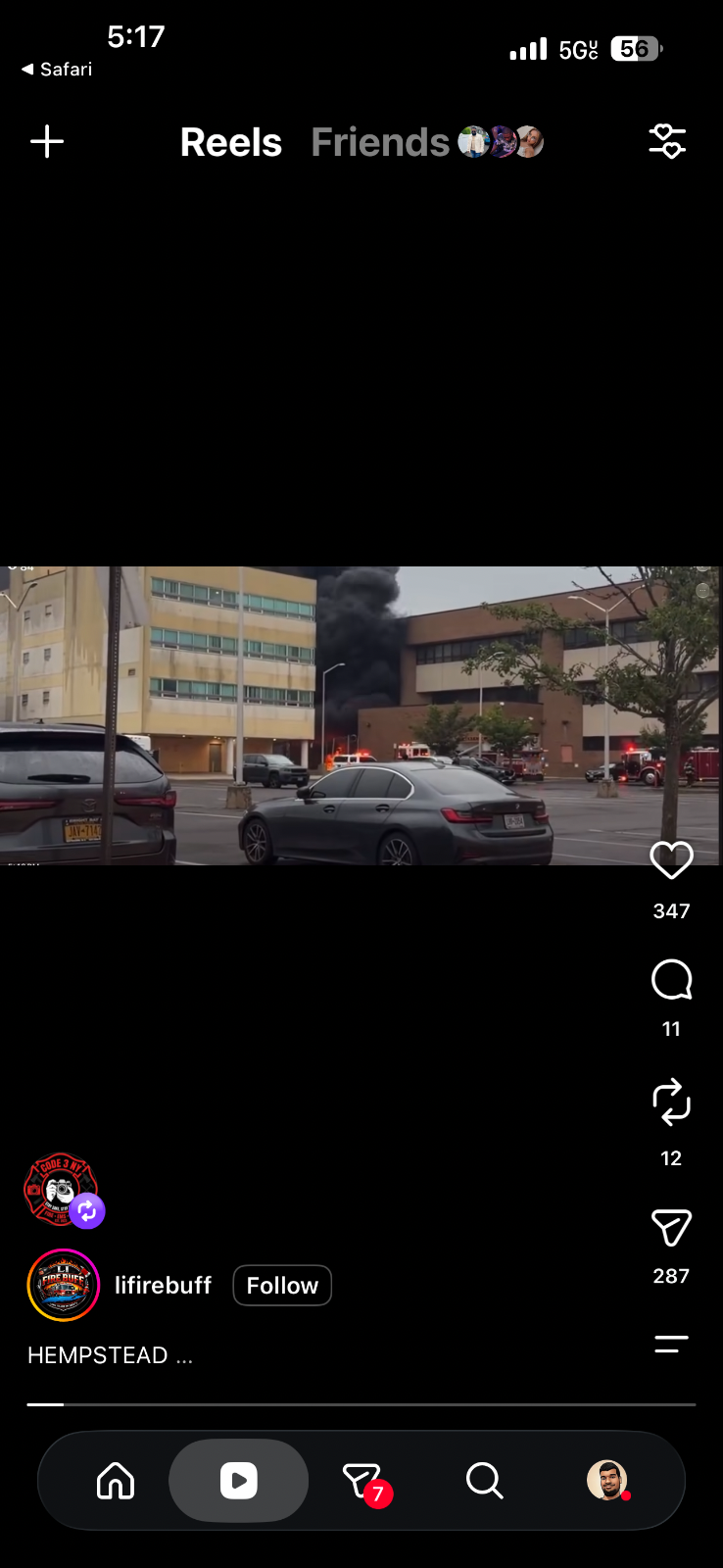Open the reel preferences icon
Viewport: 723px width, 1568px height.
667,142
